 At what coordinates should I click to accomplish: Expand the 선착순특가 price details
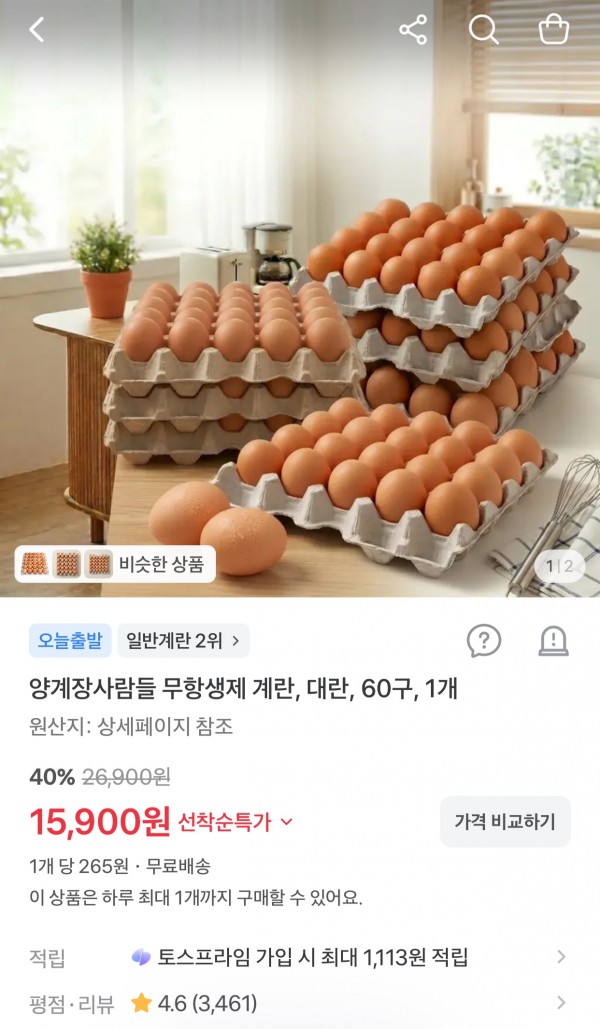pyautogui.click(x=235, y=822)
